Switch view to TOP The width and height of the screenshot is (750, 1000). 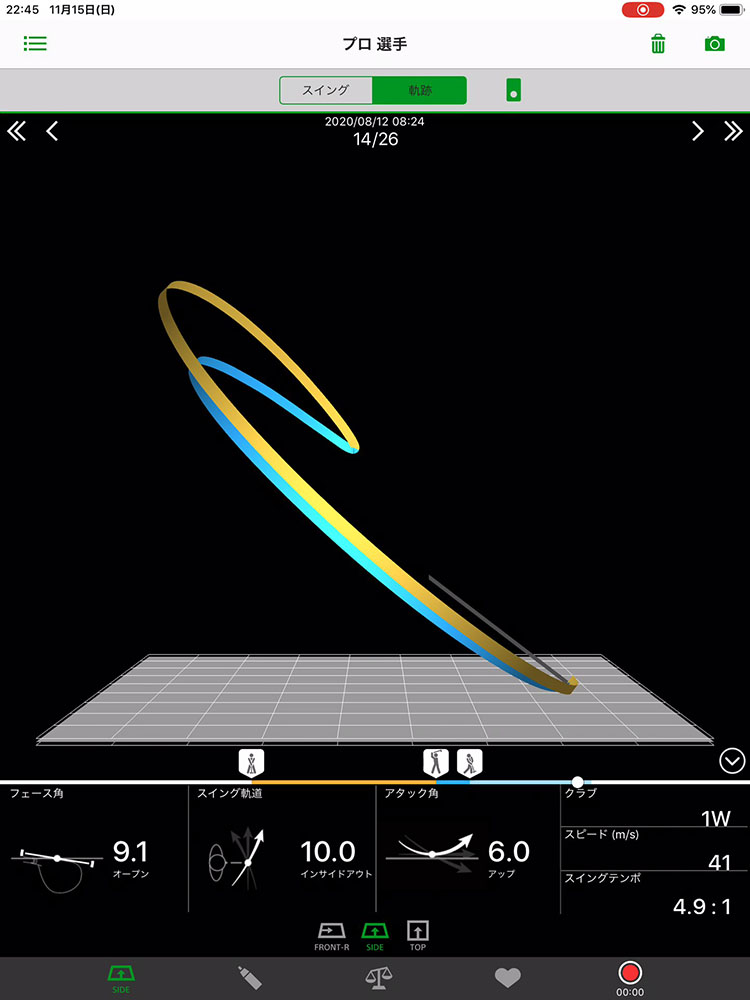coord(418,935)
